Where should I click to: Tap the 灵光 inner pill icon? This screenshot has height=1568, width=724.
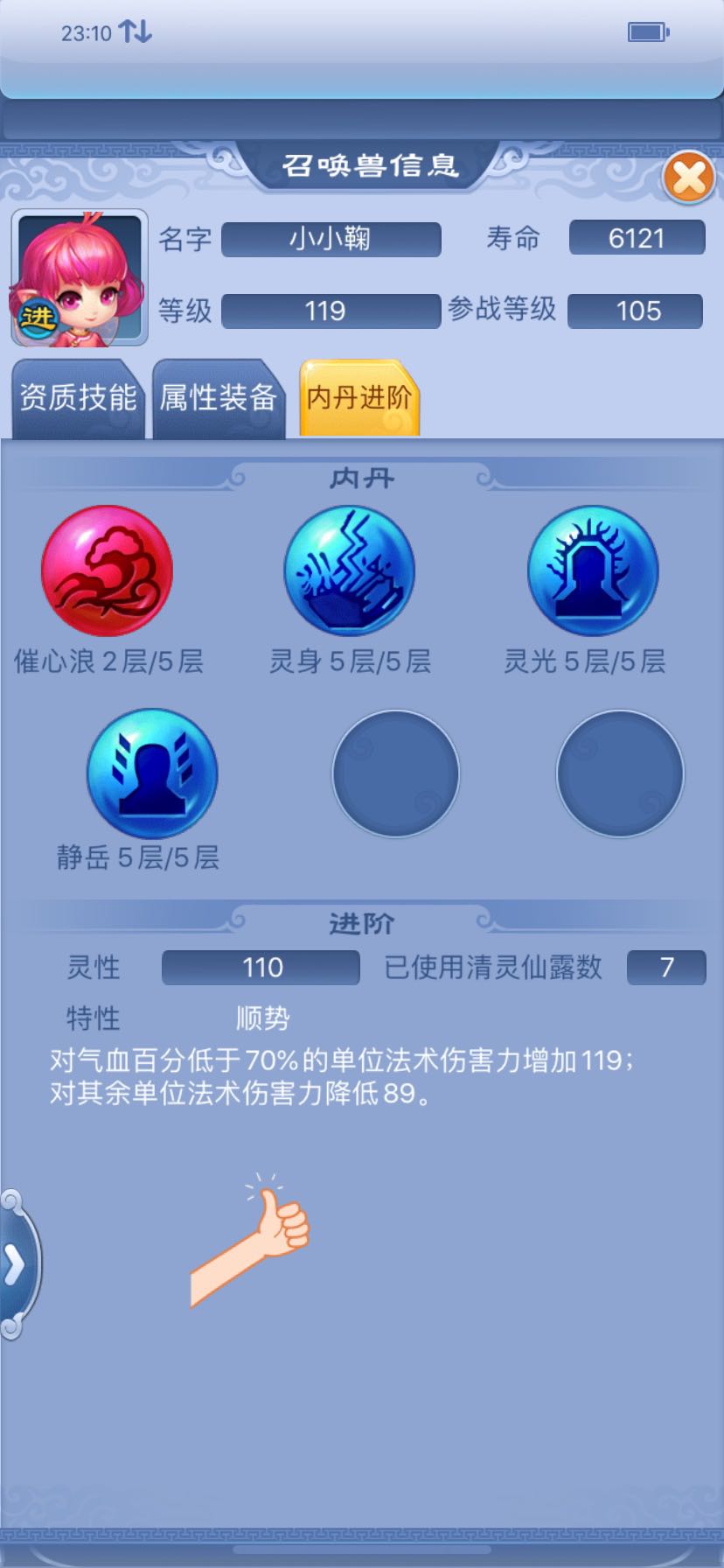coord(593,570)
